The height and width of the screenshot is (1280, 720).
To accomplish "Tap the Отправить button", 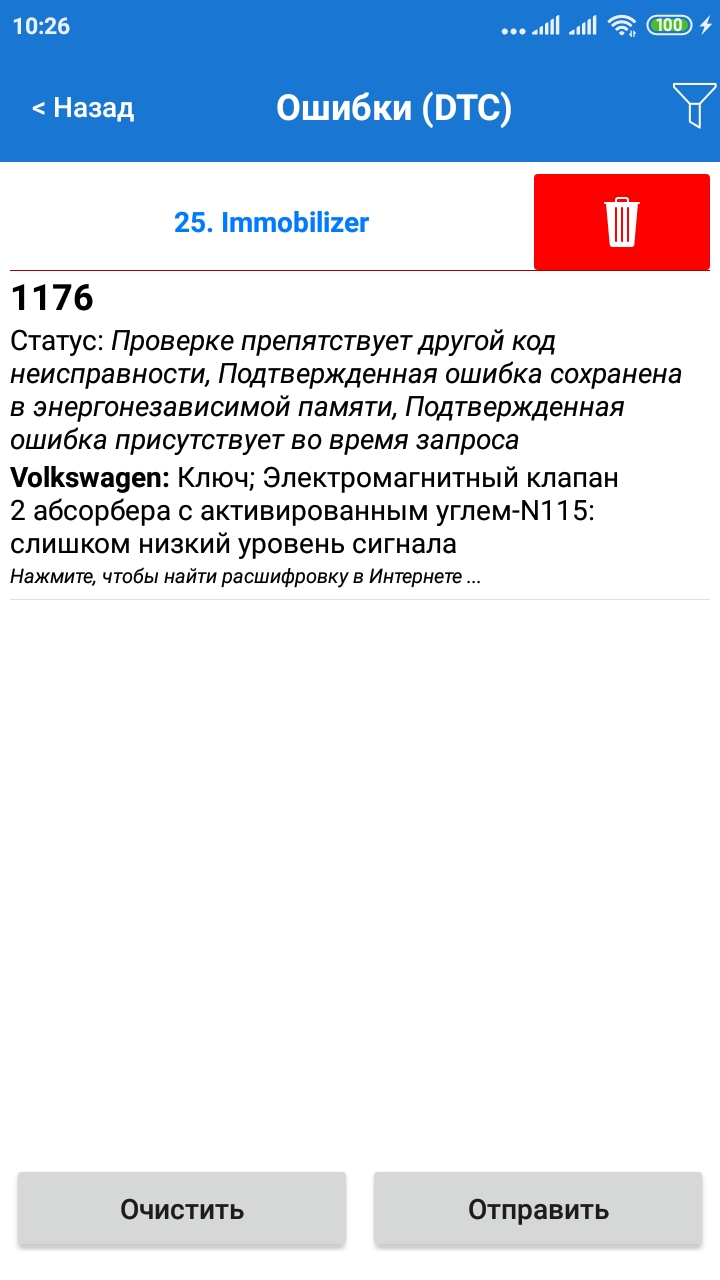I will [538, 1209].
